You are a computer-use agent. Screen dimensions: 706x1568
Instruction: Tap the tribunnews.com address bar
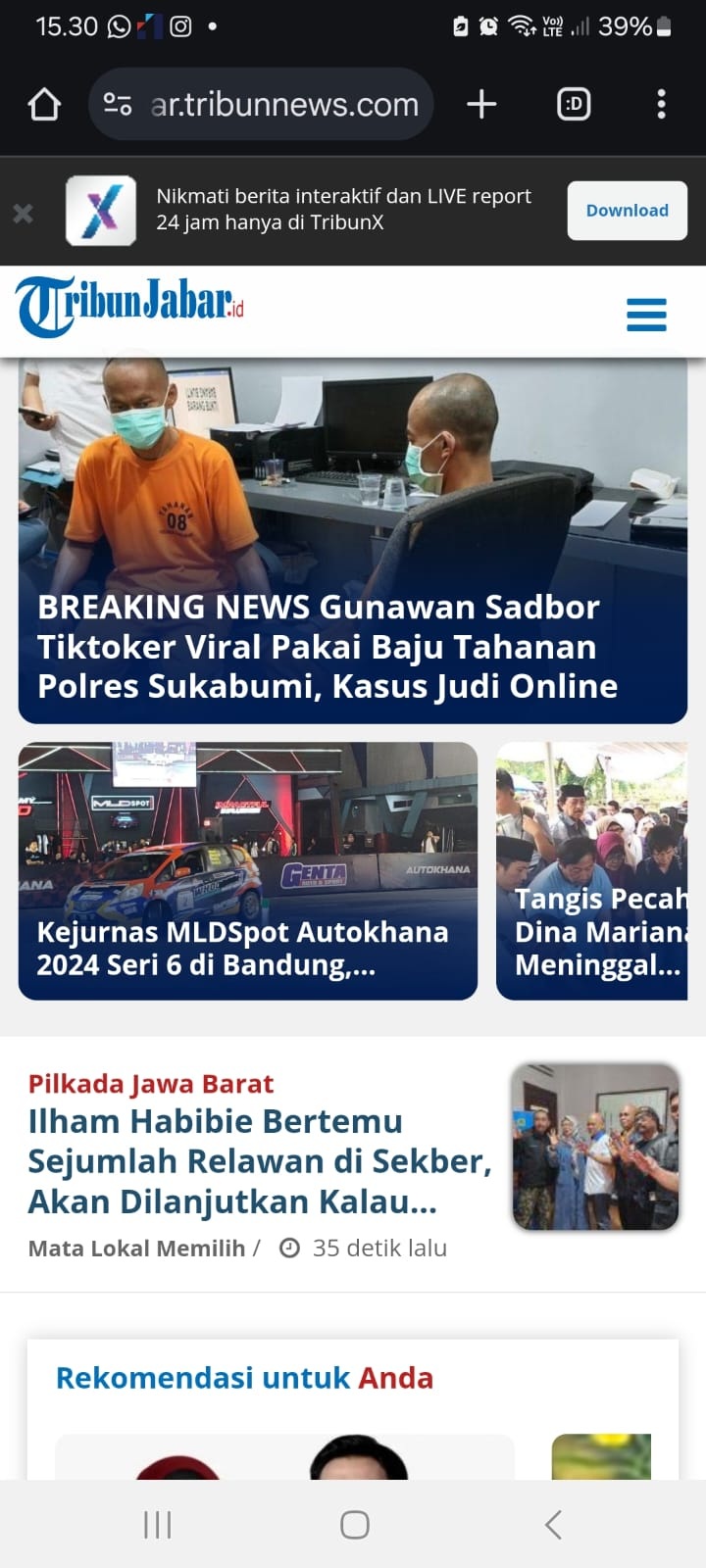click(262, 104)
